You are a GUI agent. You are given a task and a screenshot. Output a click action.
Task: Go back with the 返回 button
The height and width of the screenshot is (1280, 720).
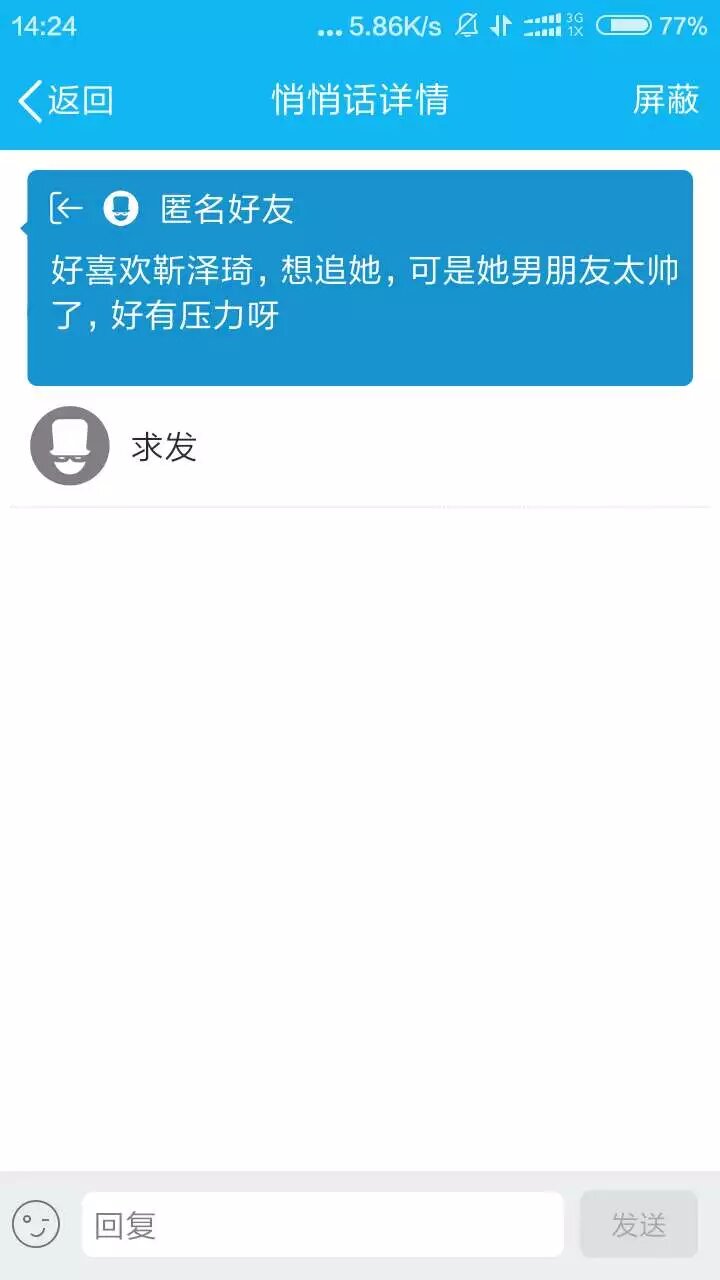66,100
